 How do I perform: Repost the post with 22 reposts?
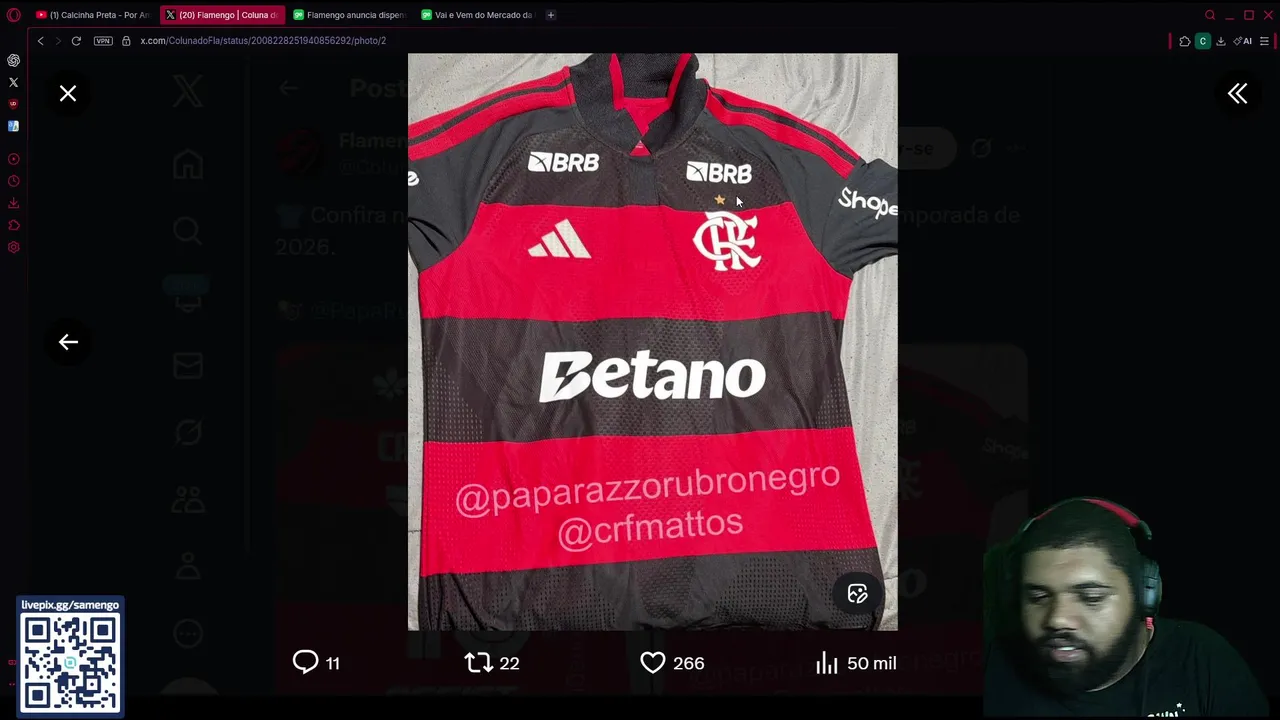479,663
